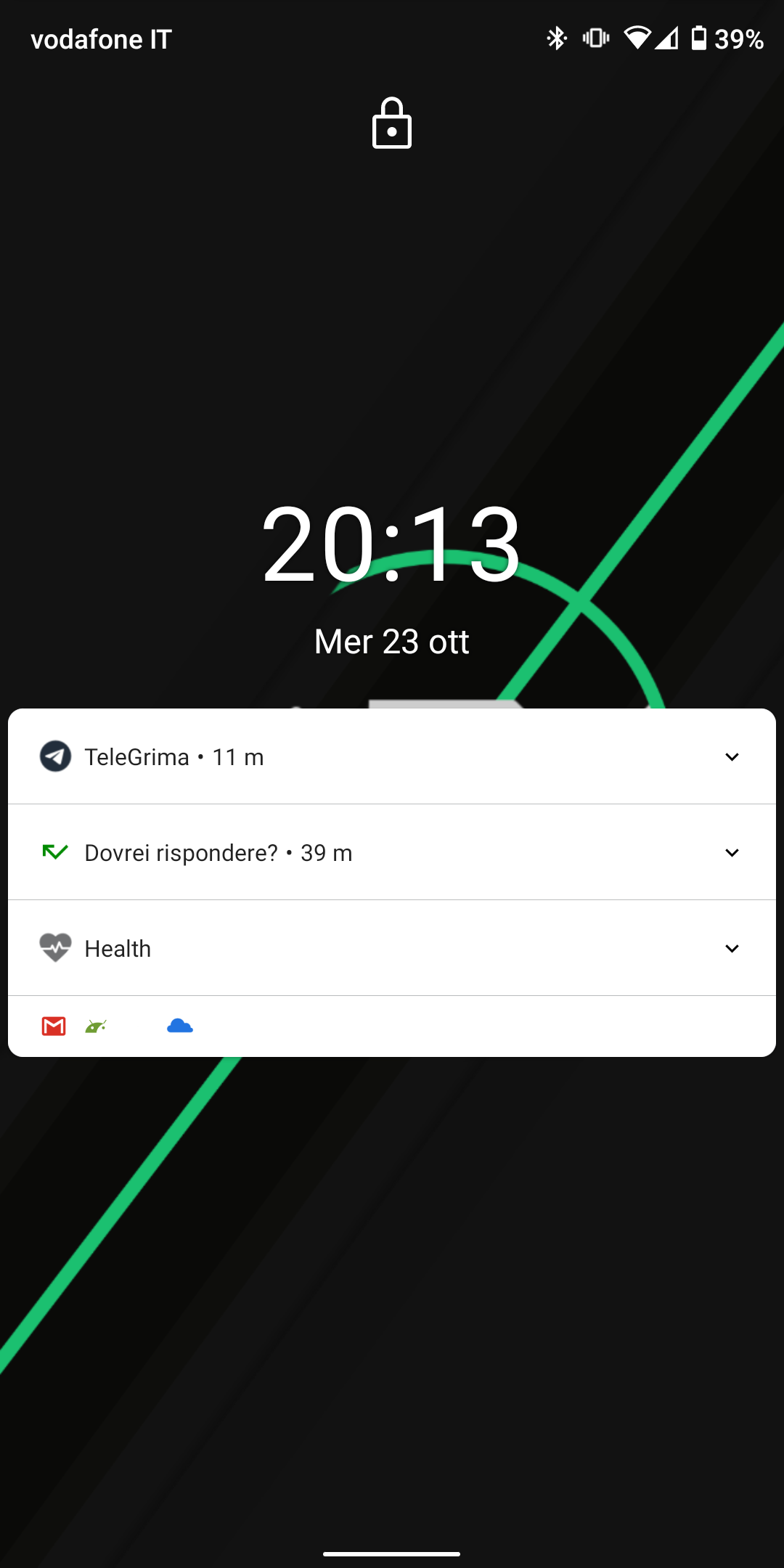Viewport: 784px width, 1568px height.
Task: Open the collapsed Gmail notification icon row
Action: pos(392,1026)
